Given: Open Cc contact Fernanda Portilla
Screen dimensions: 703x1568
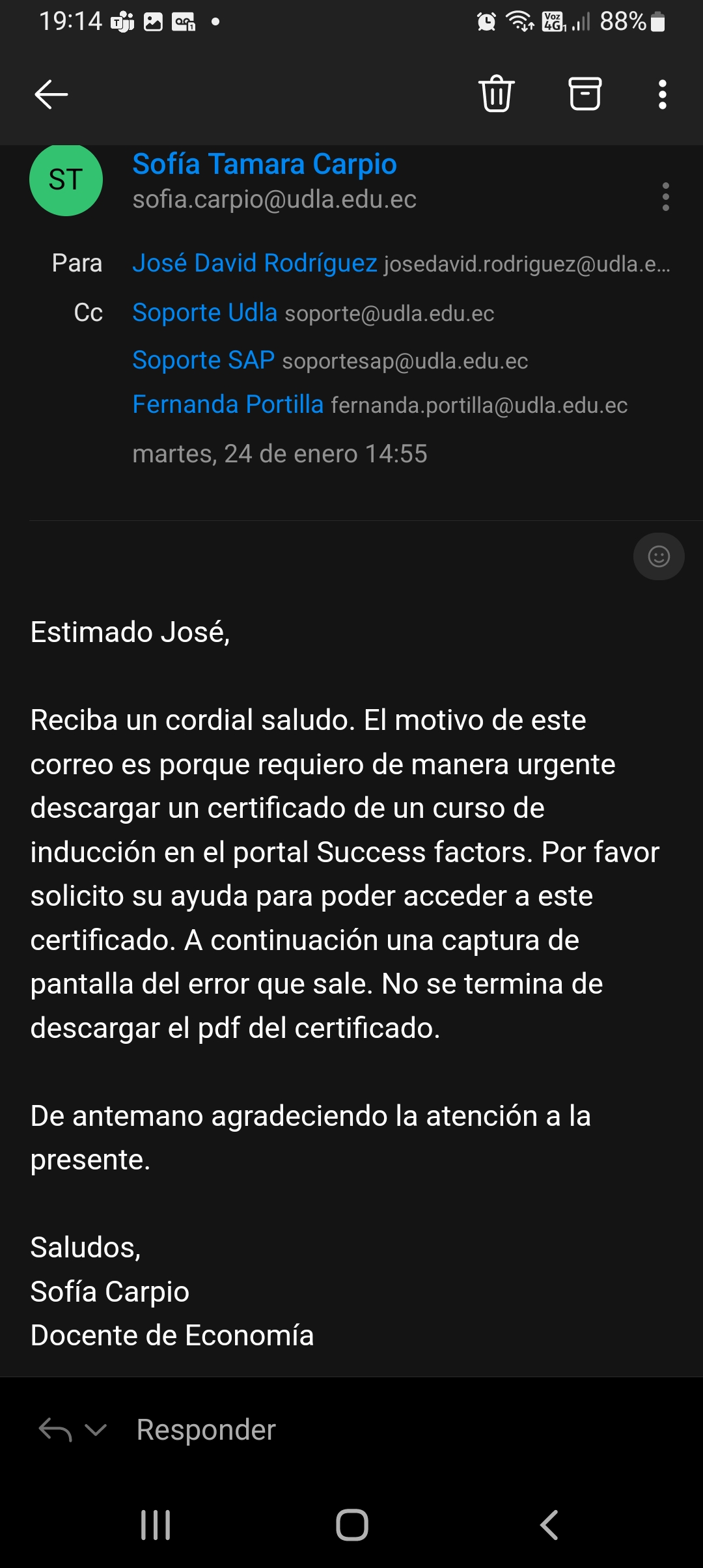Looking at the screenshot, I should [x=228, y=404].
